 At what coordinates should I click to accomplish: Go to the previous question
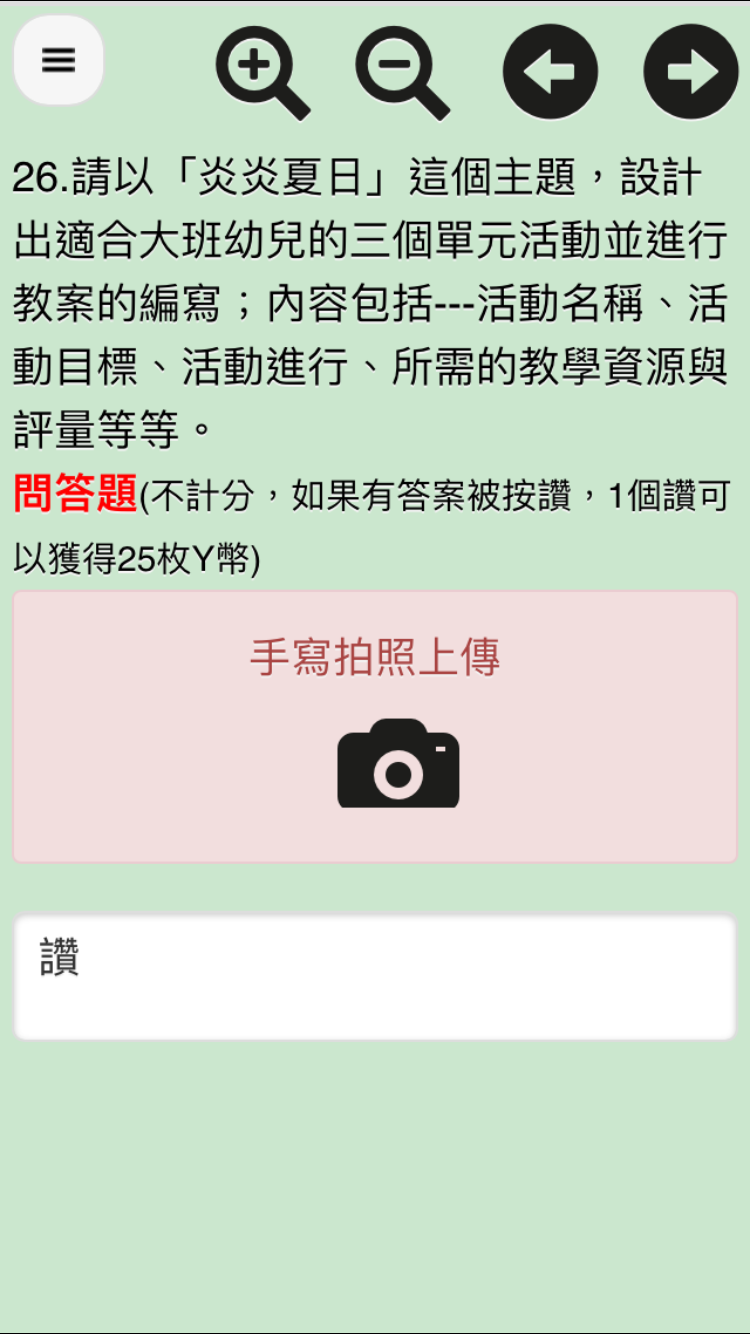[549, 72]
